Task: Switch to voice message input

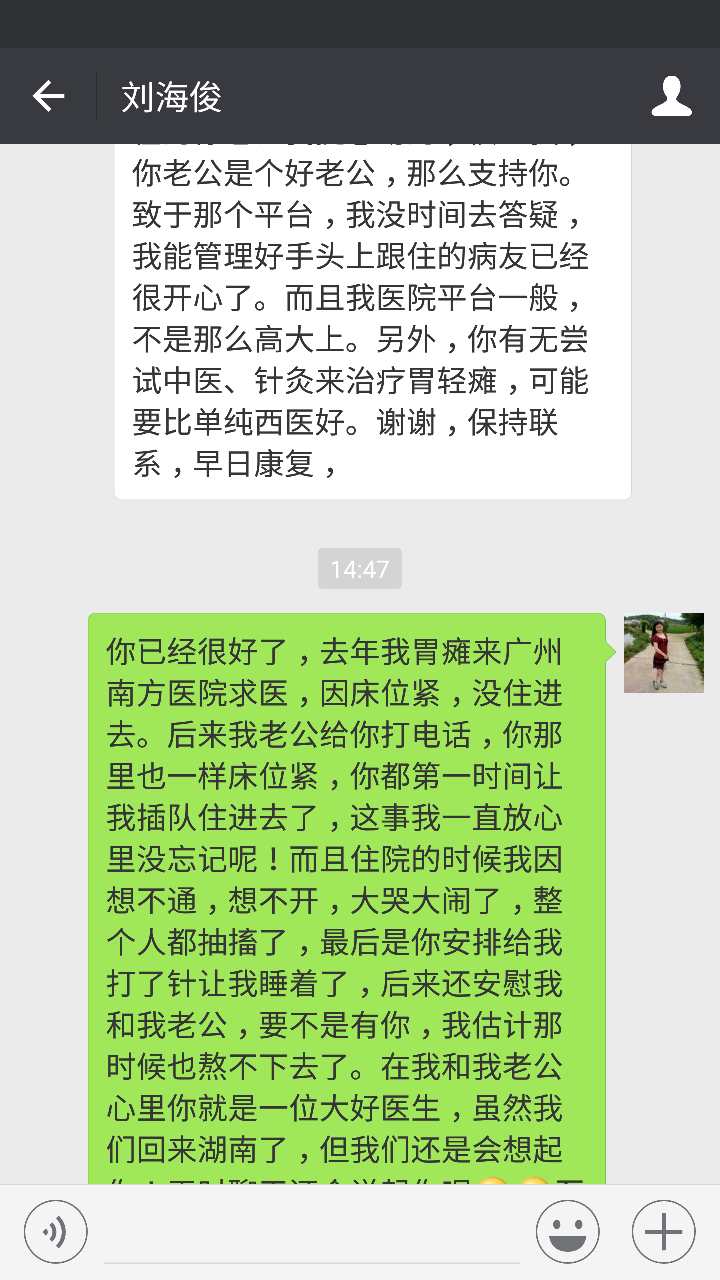Action: pos(56,1231)
